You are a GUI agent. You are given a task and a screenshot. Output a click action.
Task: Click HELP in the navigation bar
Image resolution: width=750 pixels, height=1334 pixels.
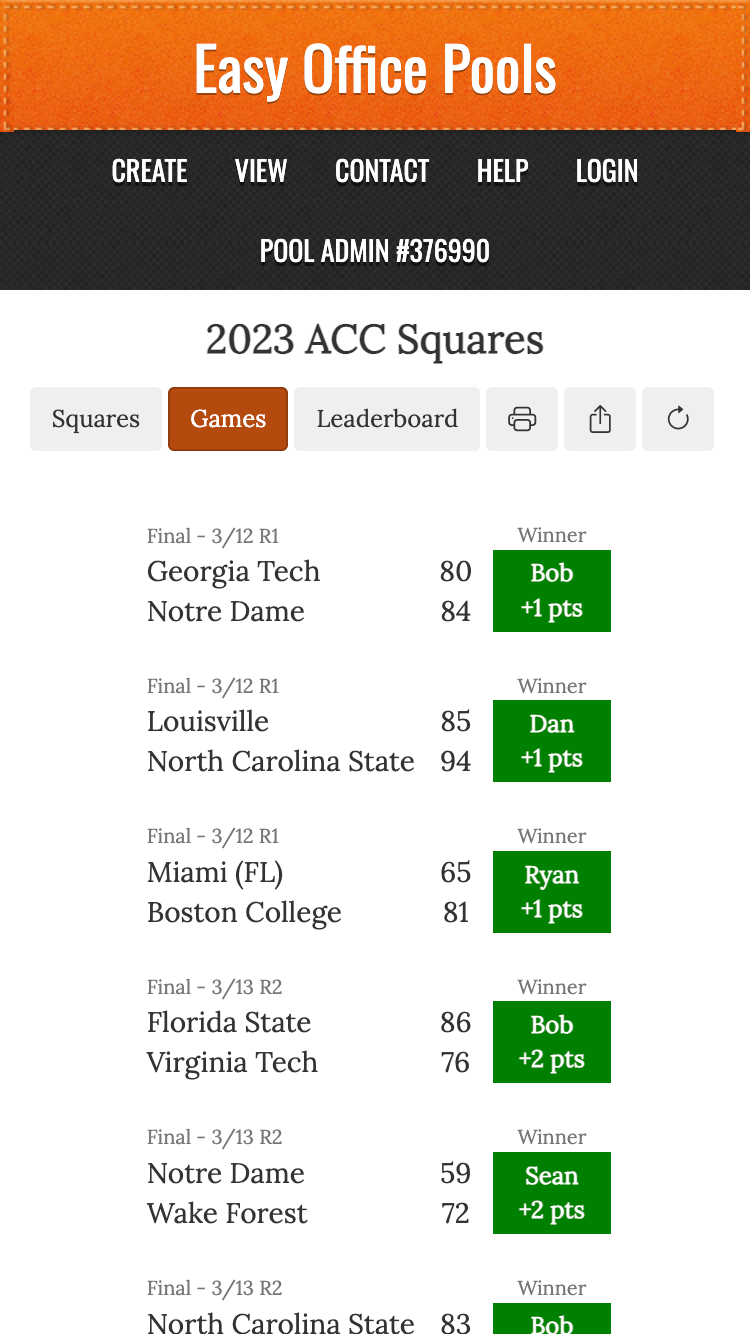[x=502, y=172]
